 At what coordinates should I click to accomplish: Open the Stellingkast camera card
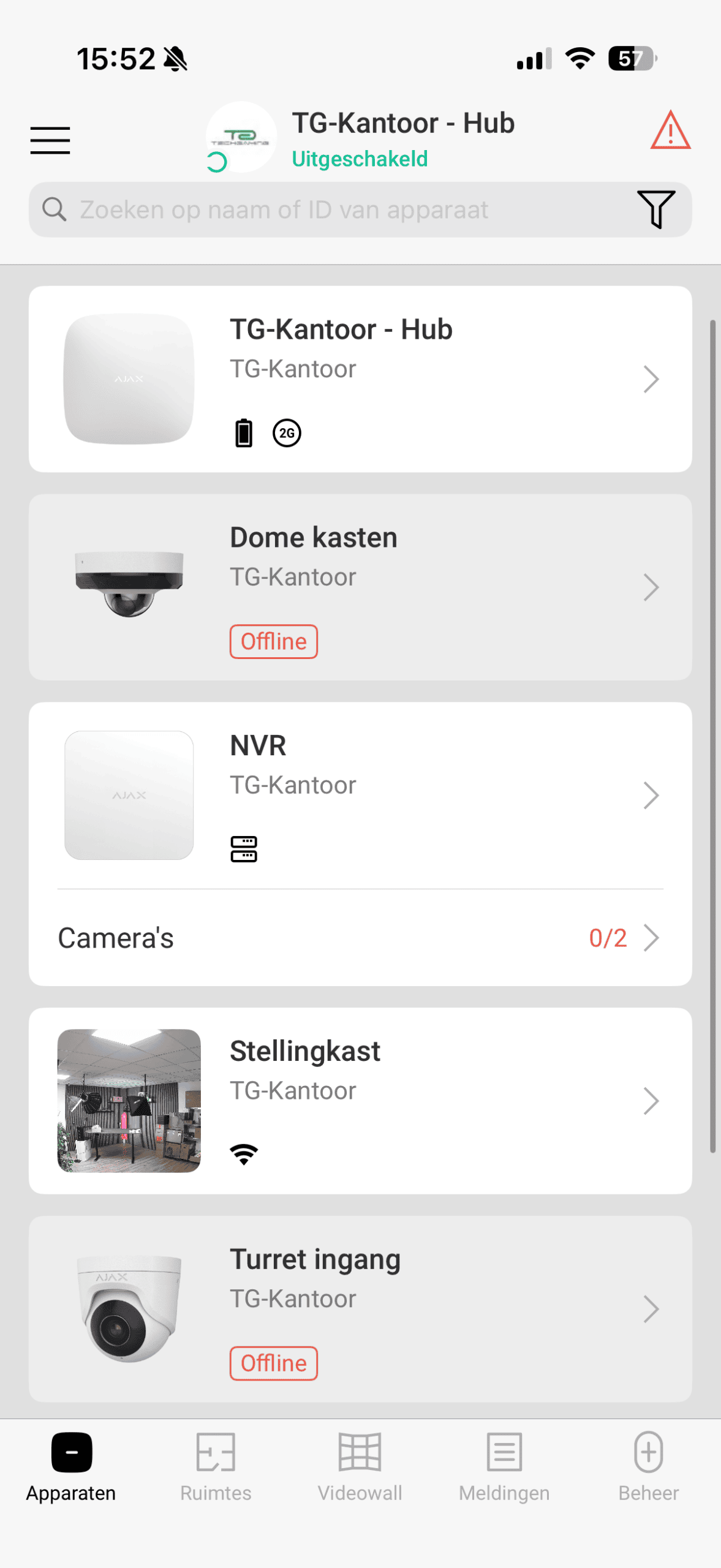(360, 1101)
